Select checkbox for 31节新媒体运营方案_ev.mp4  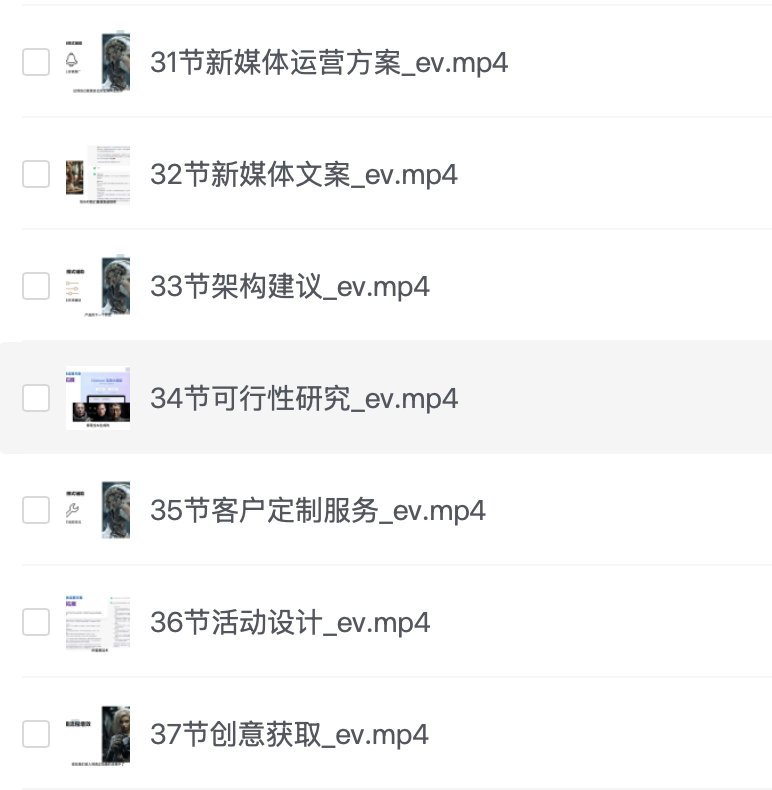tap(36, 62)
